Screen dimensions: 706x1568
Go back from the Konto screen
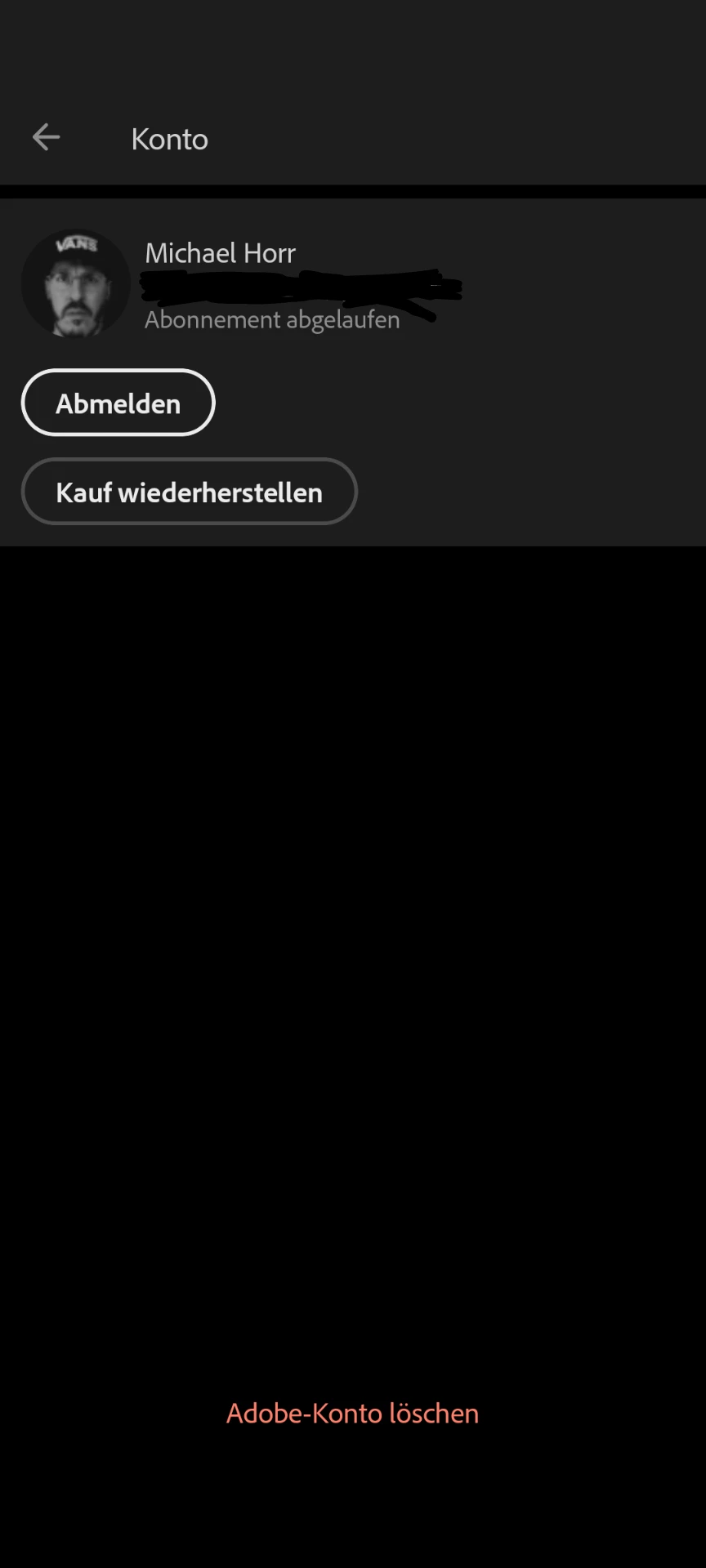[x=46, y=137]
